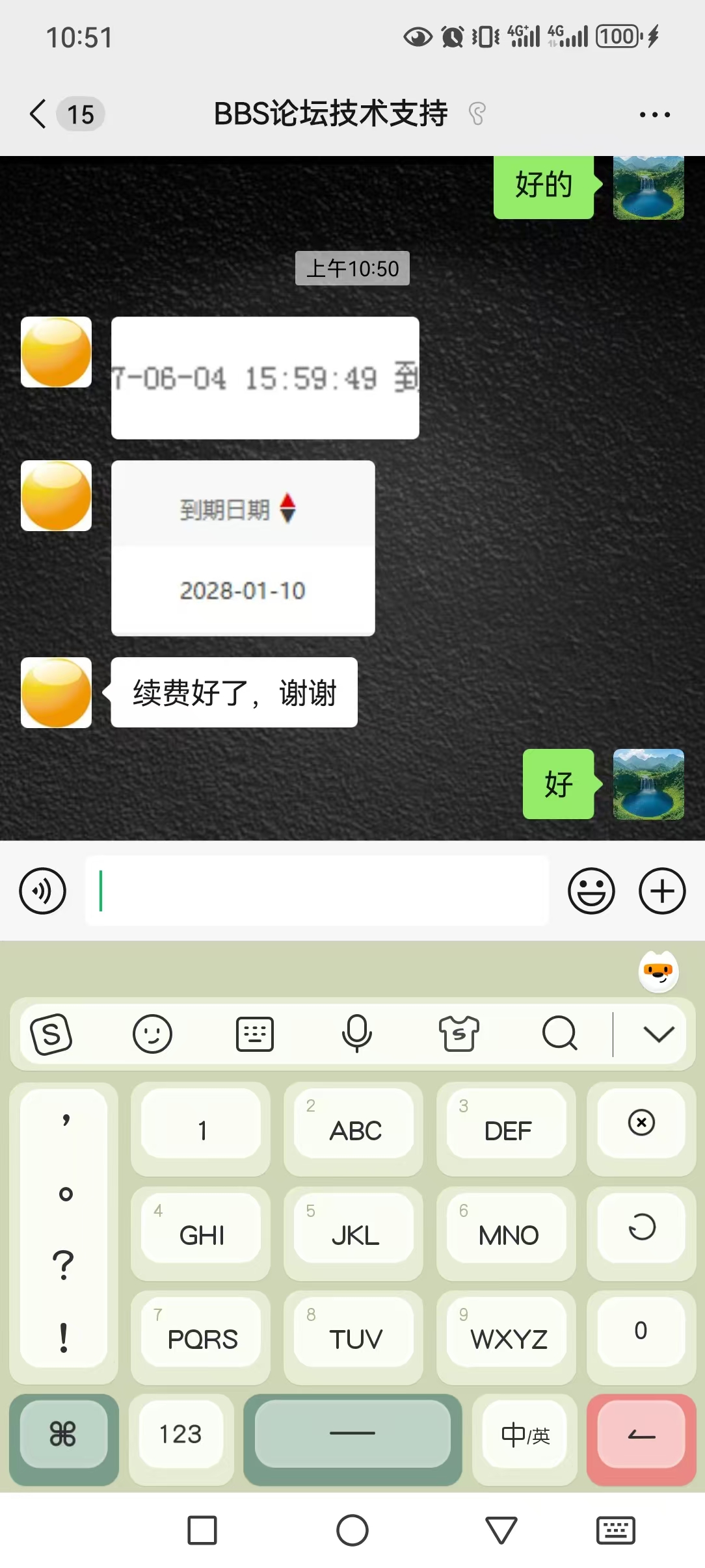
Task: Open keyboard emoticon picker
Action: [x=152, y=1034]
